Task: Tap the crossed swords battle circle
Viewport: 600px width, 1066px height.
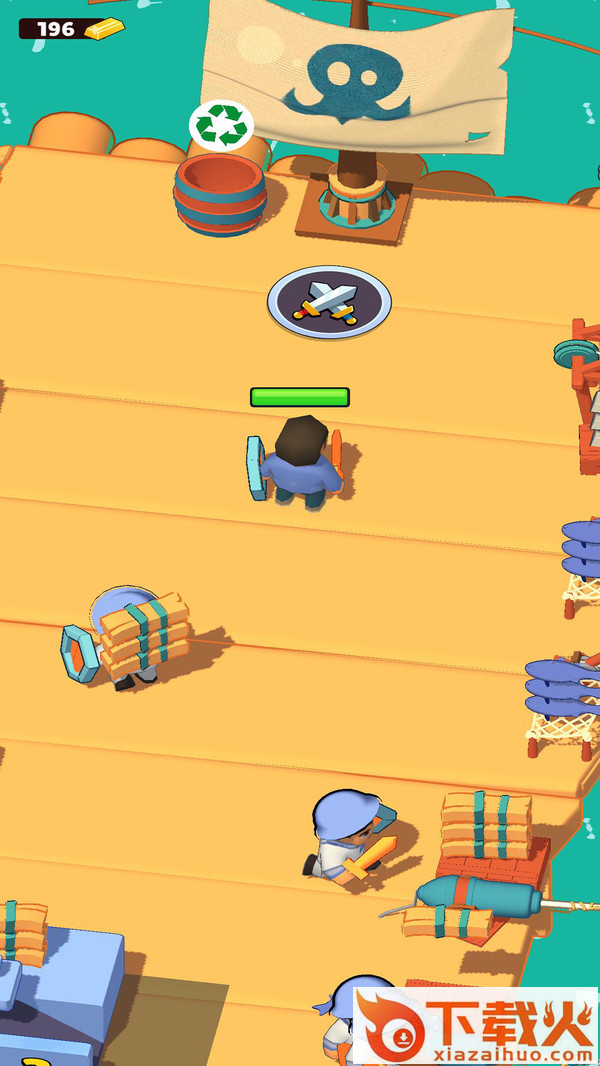Action: pos(329,301)
